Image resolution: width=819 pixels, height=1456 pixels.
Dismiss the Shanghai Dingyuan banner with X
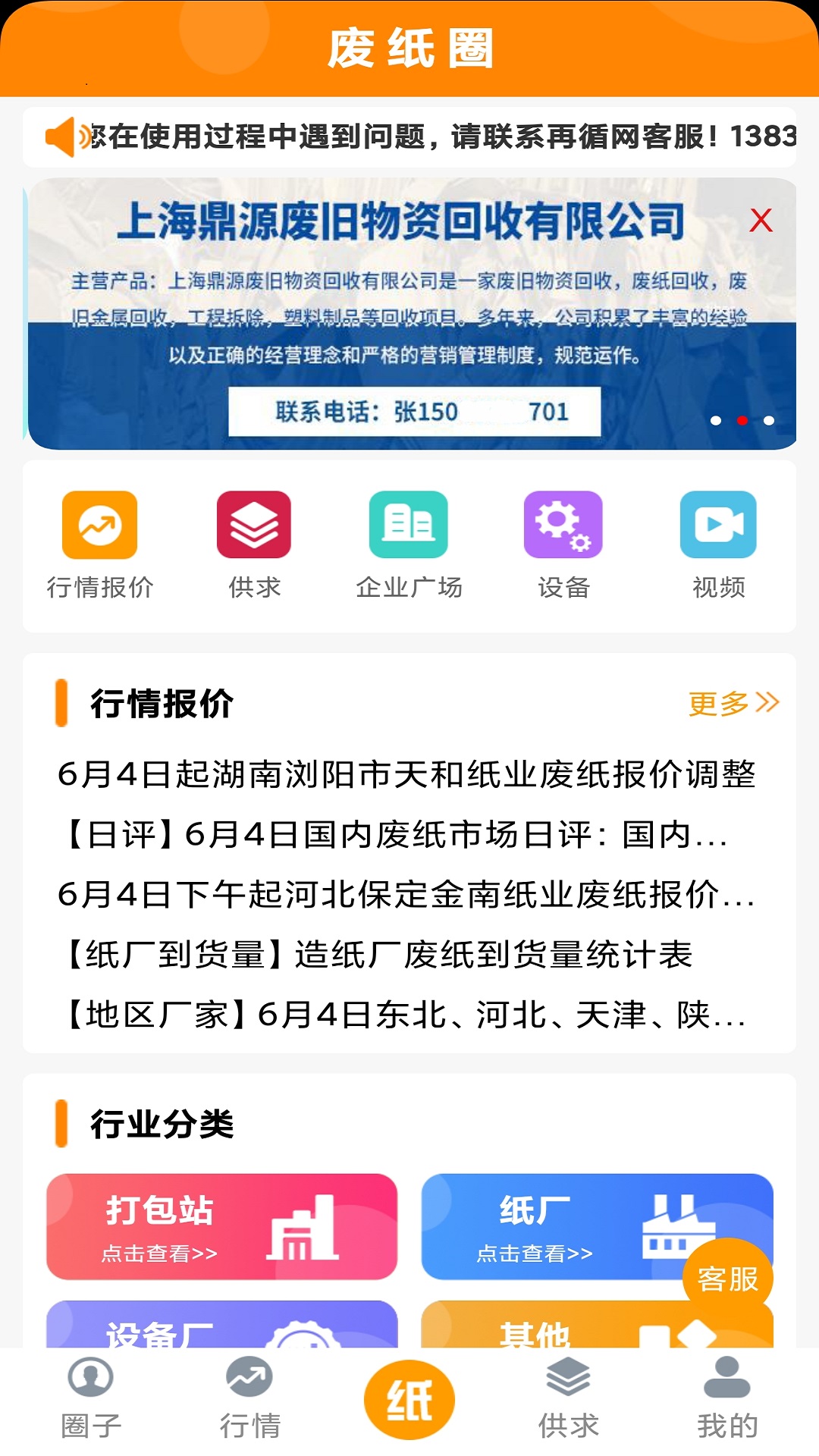tap(762, 220)
